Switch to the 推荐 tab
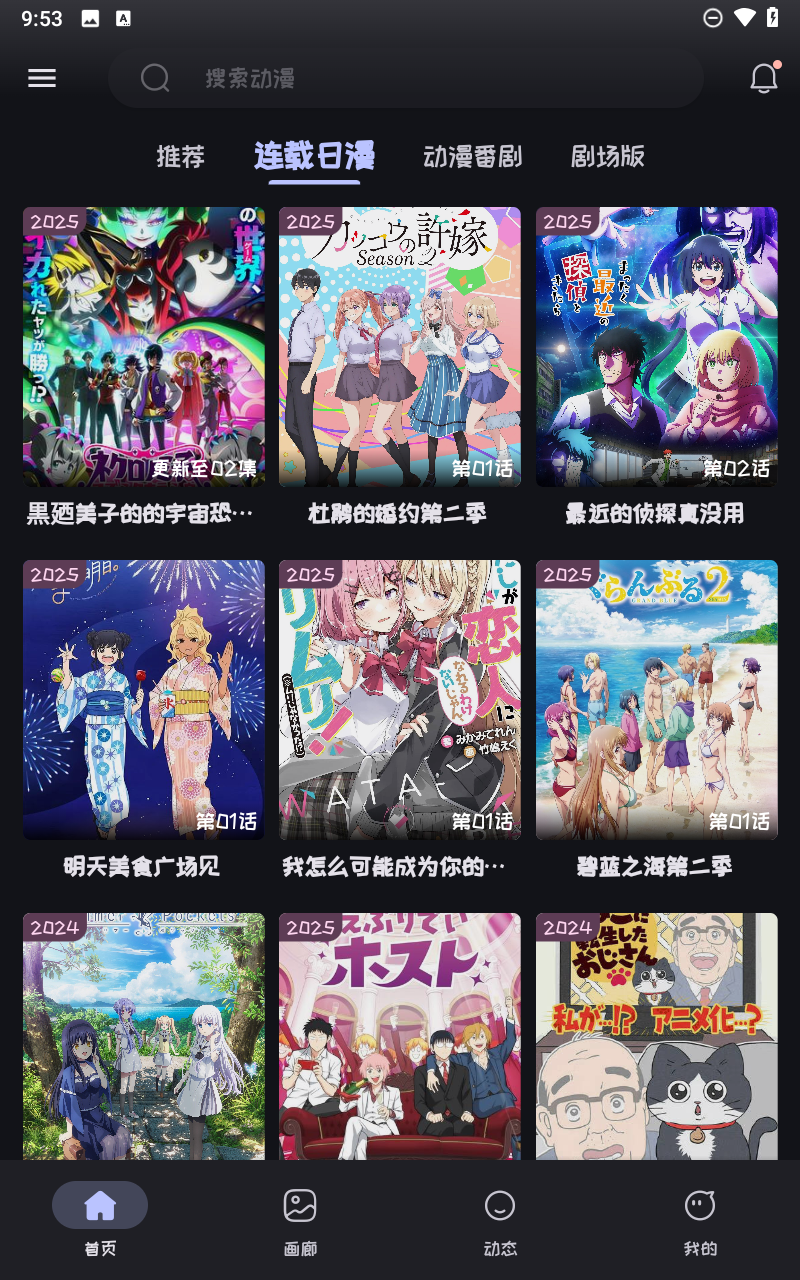 pyautogui.click(x=180, y=157)
